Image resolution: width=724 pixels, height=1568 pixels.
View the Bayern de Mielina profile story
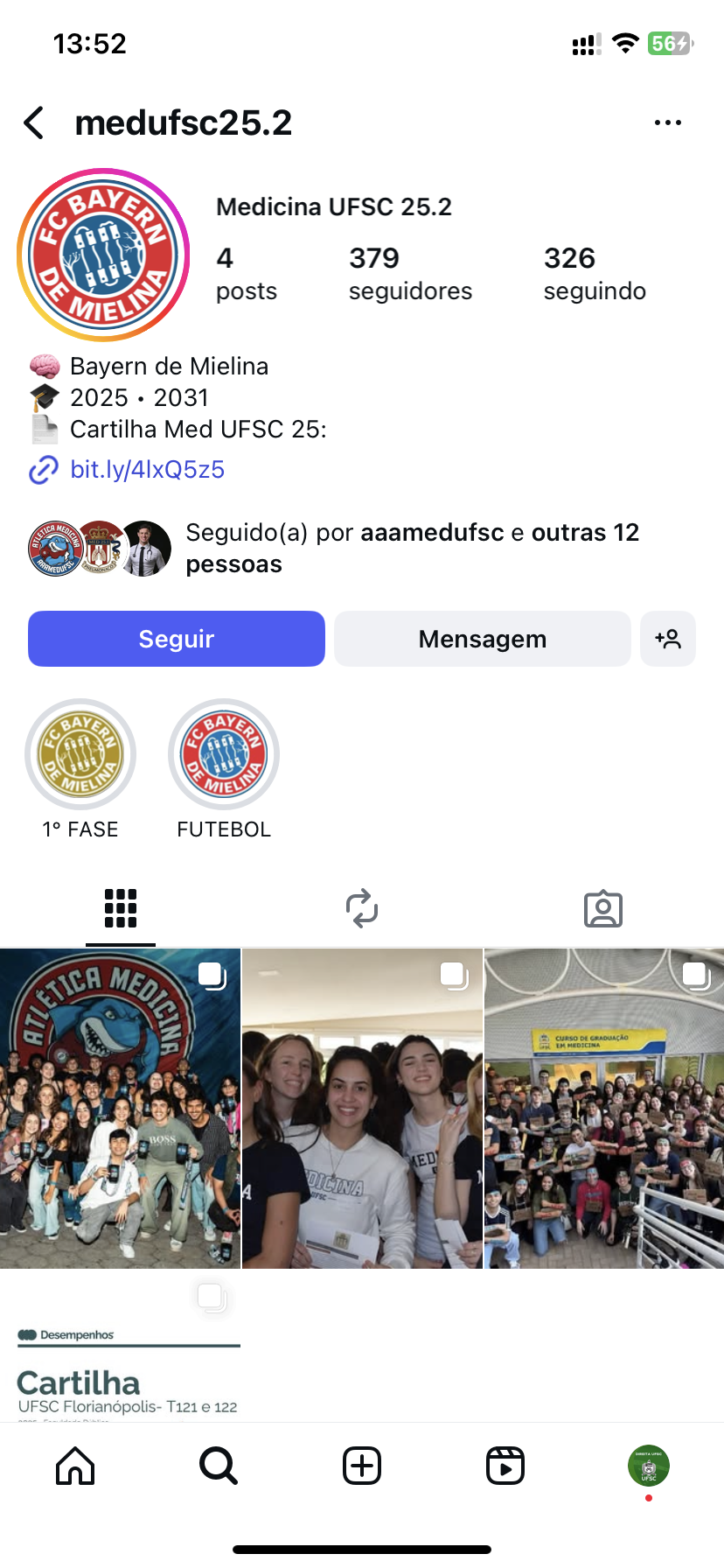103,255
